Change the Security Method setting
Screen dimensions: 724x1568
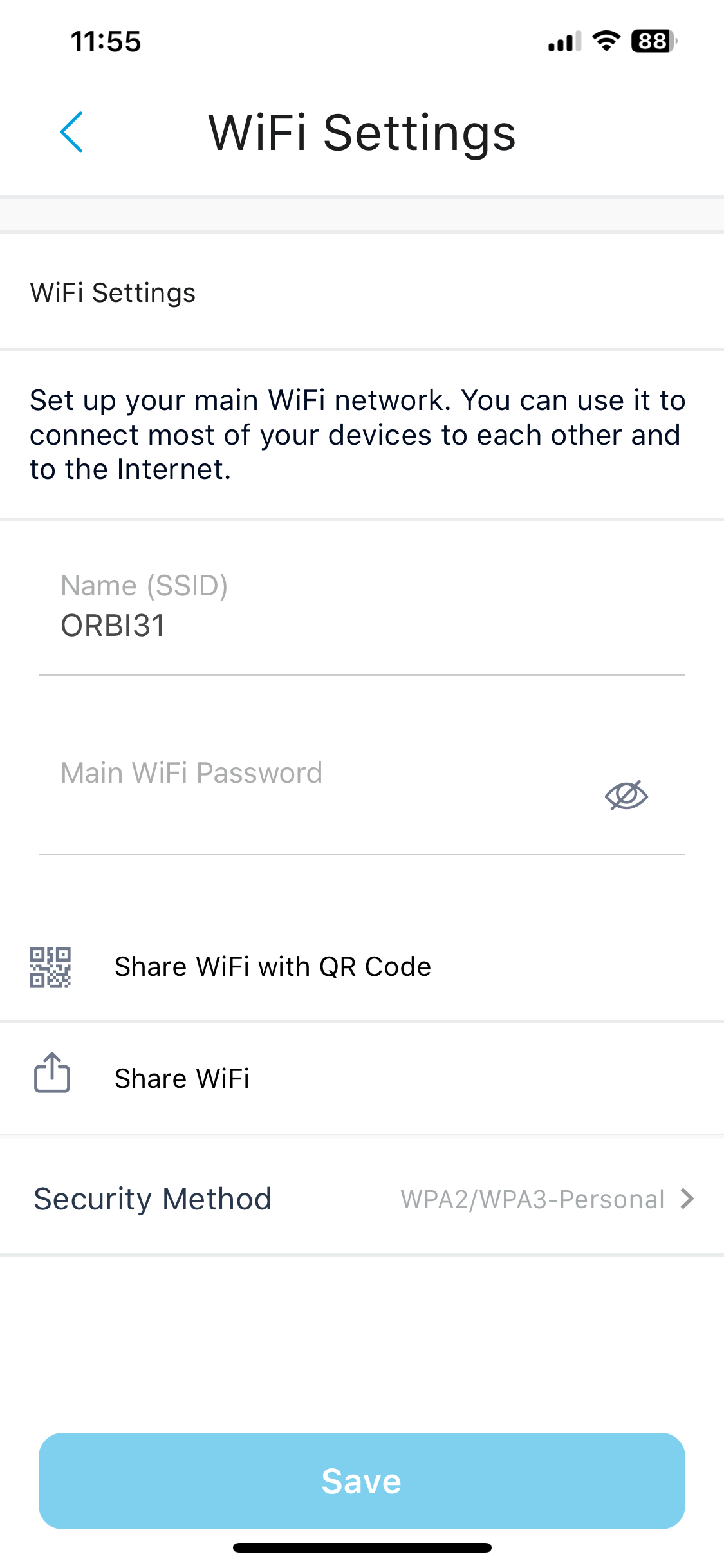pyautogui.click(x=547, y=1199)
